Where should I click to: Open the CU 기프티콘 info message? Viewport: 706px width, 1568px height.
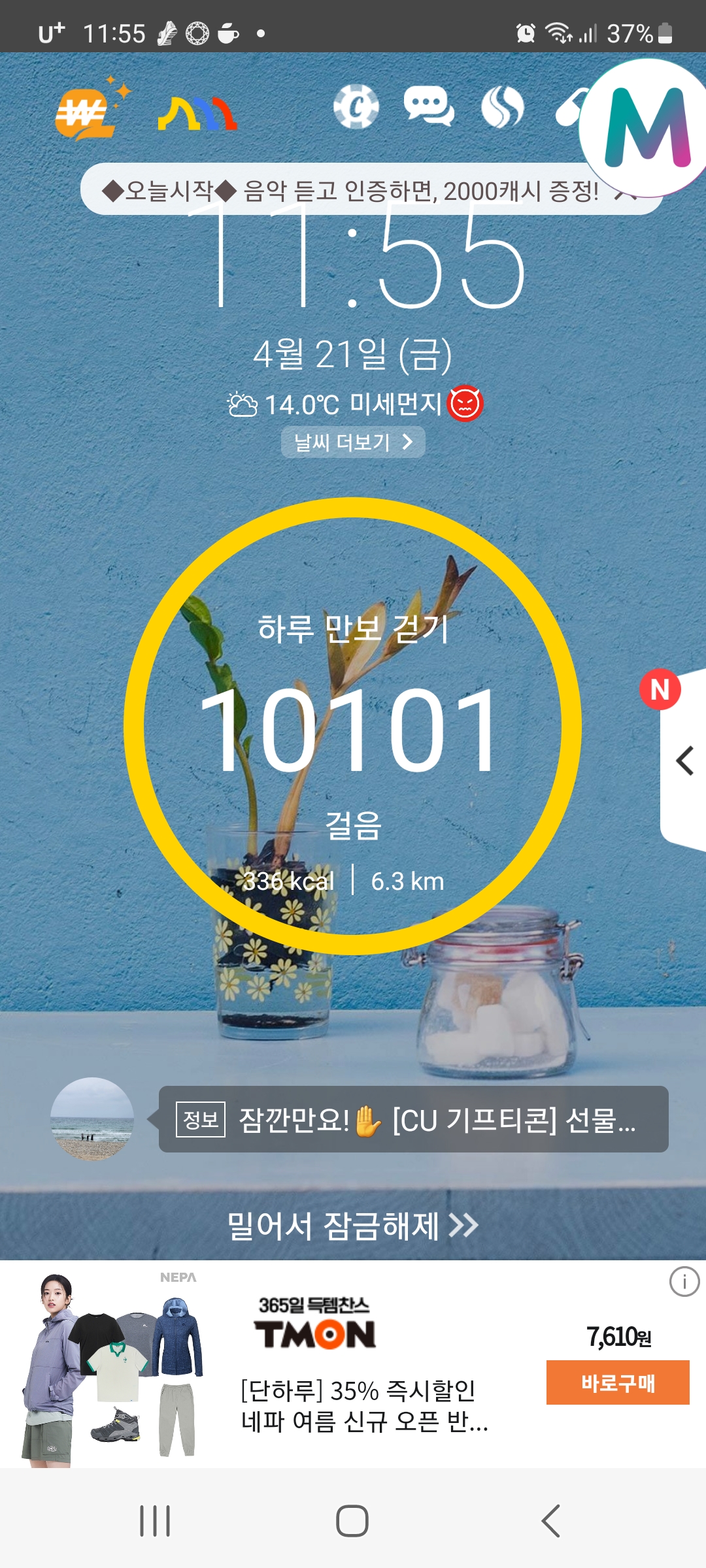413,1119
